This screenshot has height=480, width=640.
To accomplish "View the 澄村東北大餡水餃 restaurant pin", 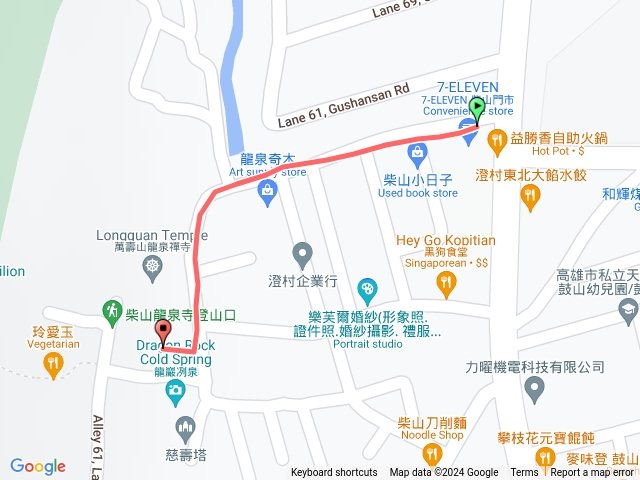I will click(530, 198).
